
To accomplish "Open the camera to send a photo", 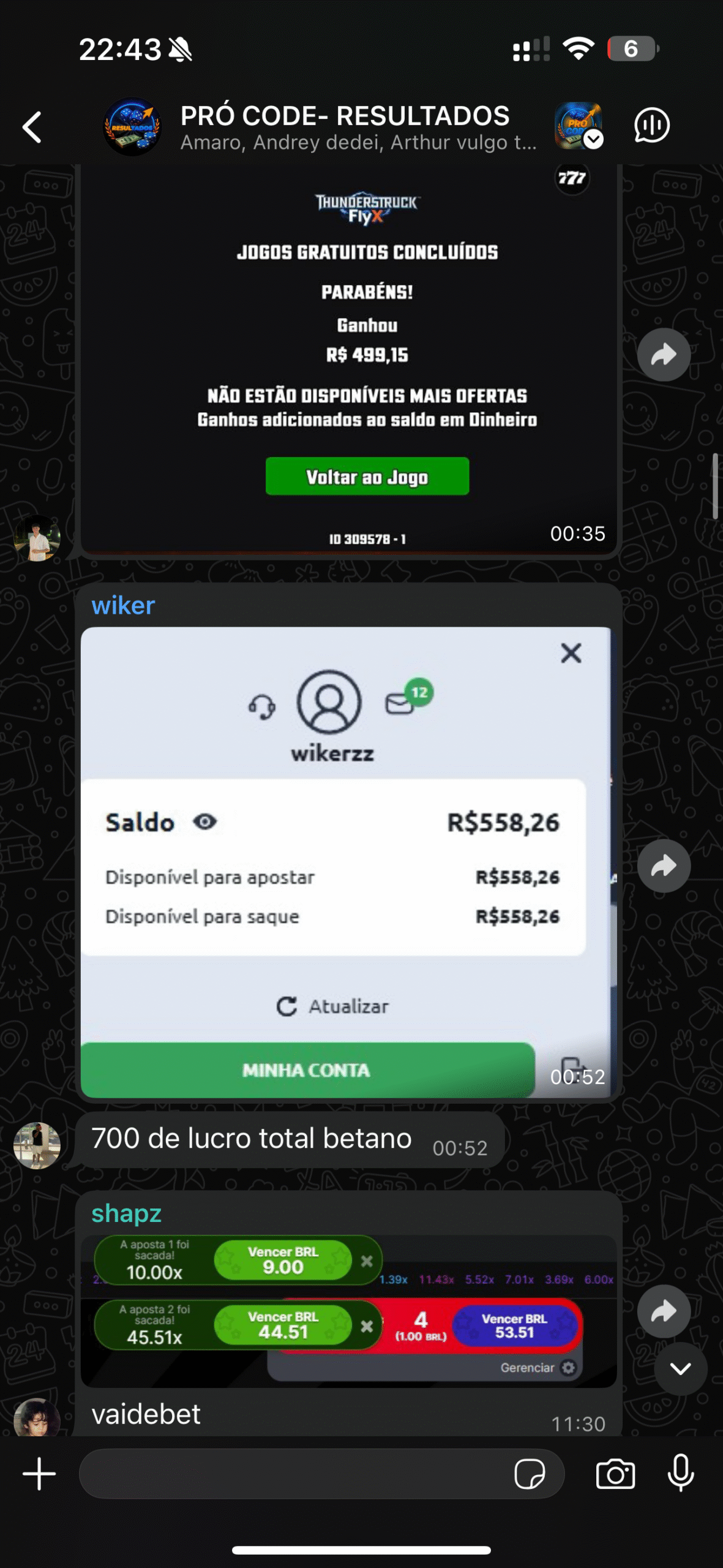I will [615, 1474].
